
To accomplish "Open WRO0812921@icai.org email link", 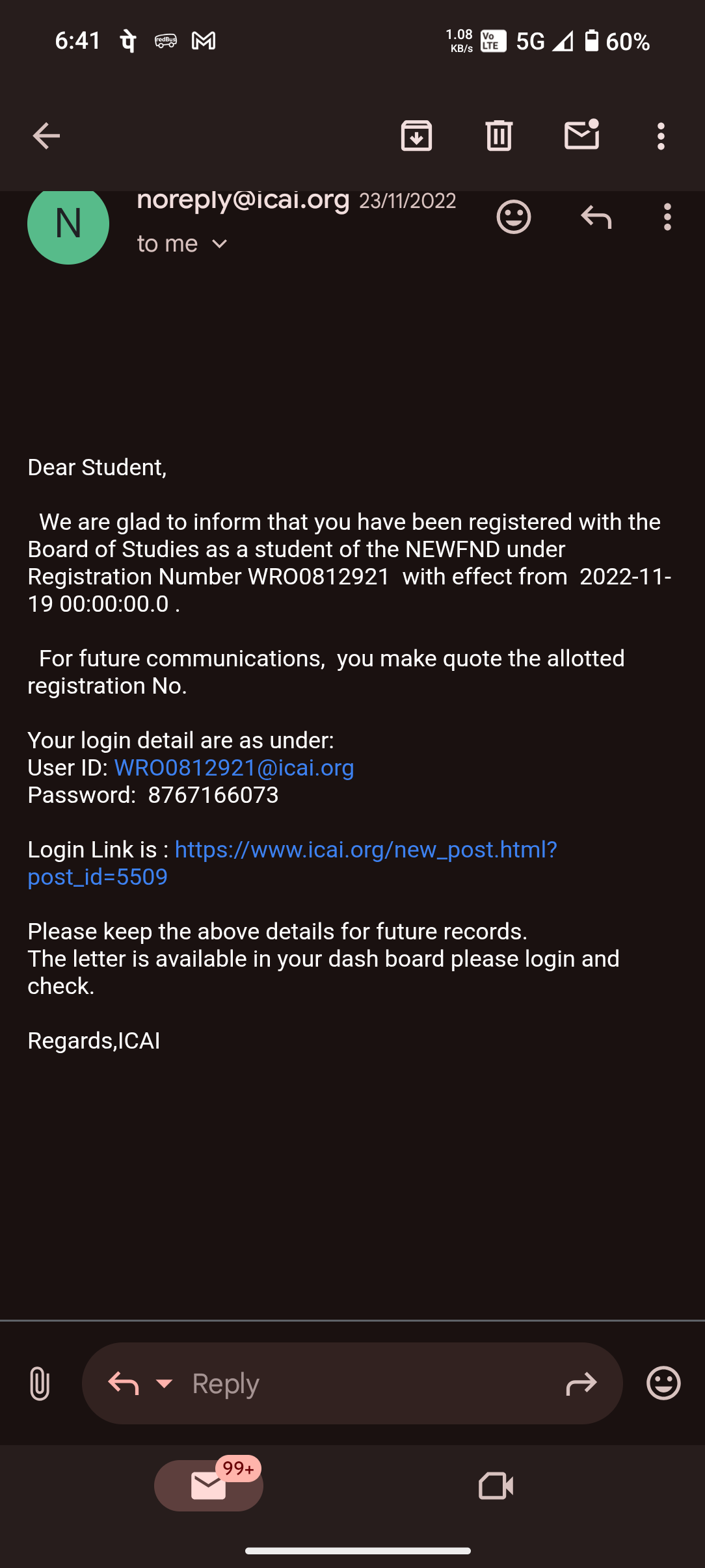I will [234, 768].
